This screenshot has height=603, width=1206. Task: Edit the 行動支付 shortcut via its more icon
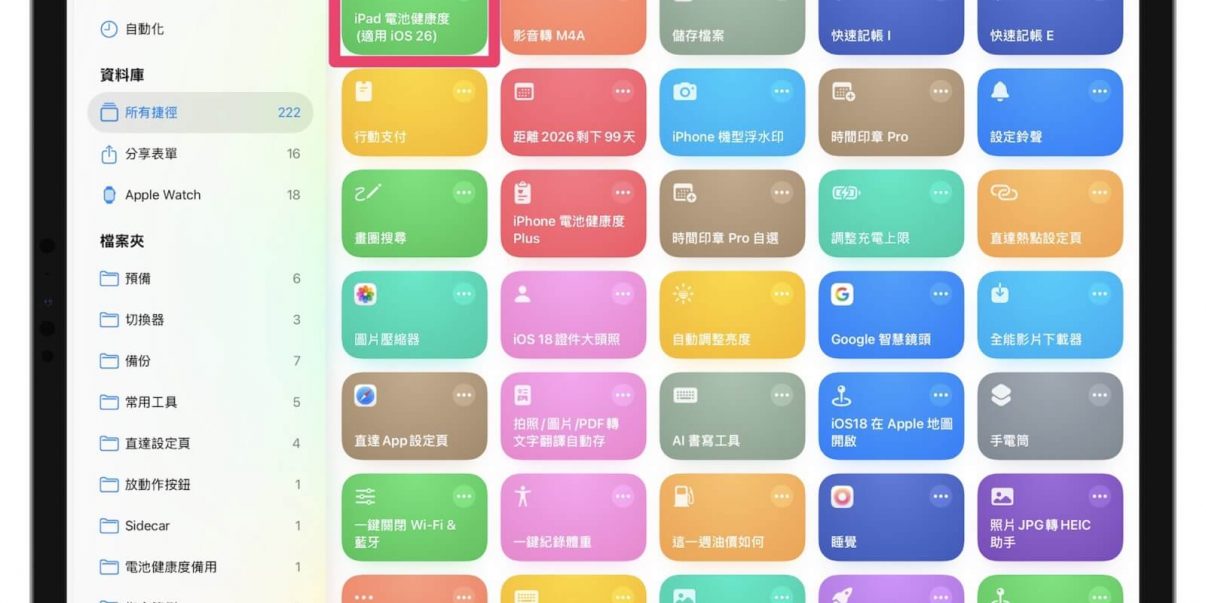[463, 92]
